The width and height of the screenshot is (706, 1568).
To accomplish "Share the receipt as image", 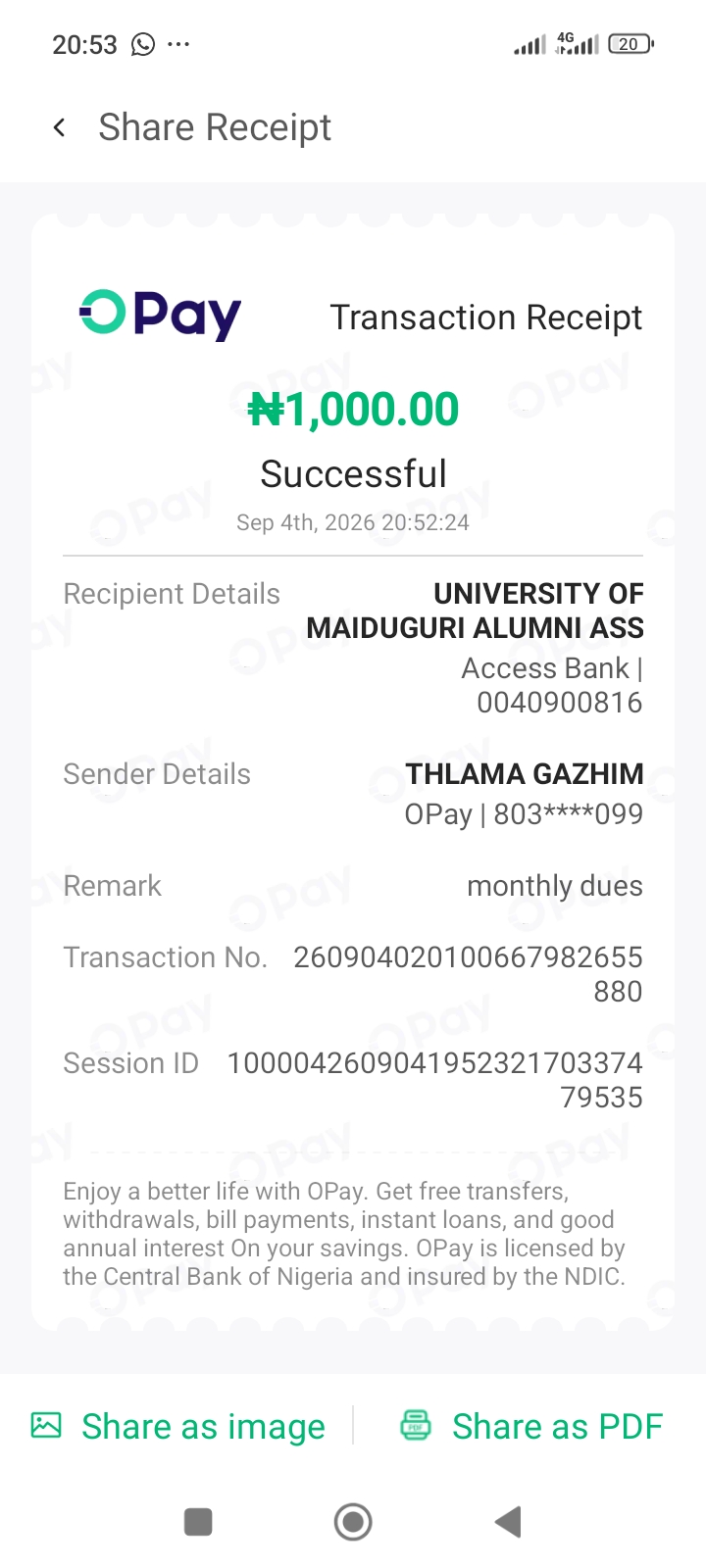I will coord(178,1427).
